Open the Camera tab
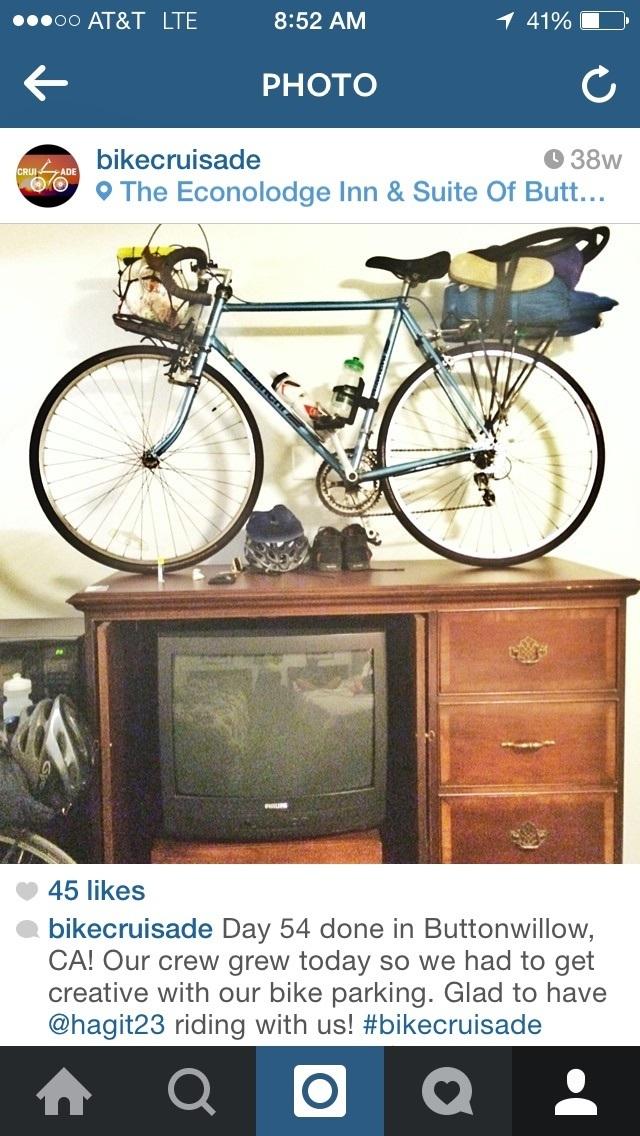Screen dimensions: 640x1136 coord(320,1091)
